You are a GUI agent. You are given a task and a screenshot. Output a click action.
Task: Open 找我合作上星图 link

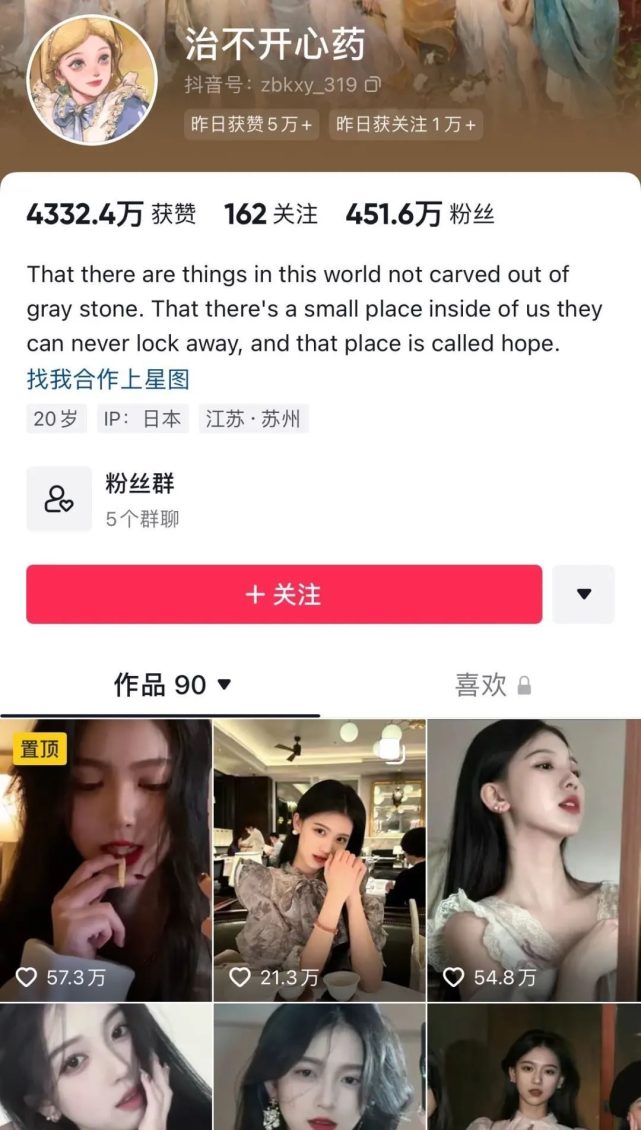[108, 379]
